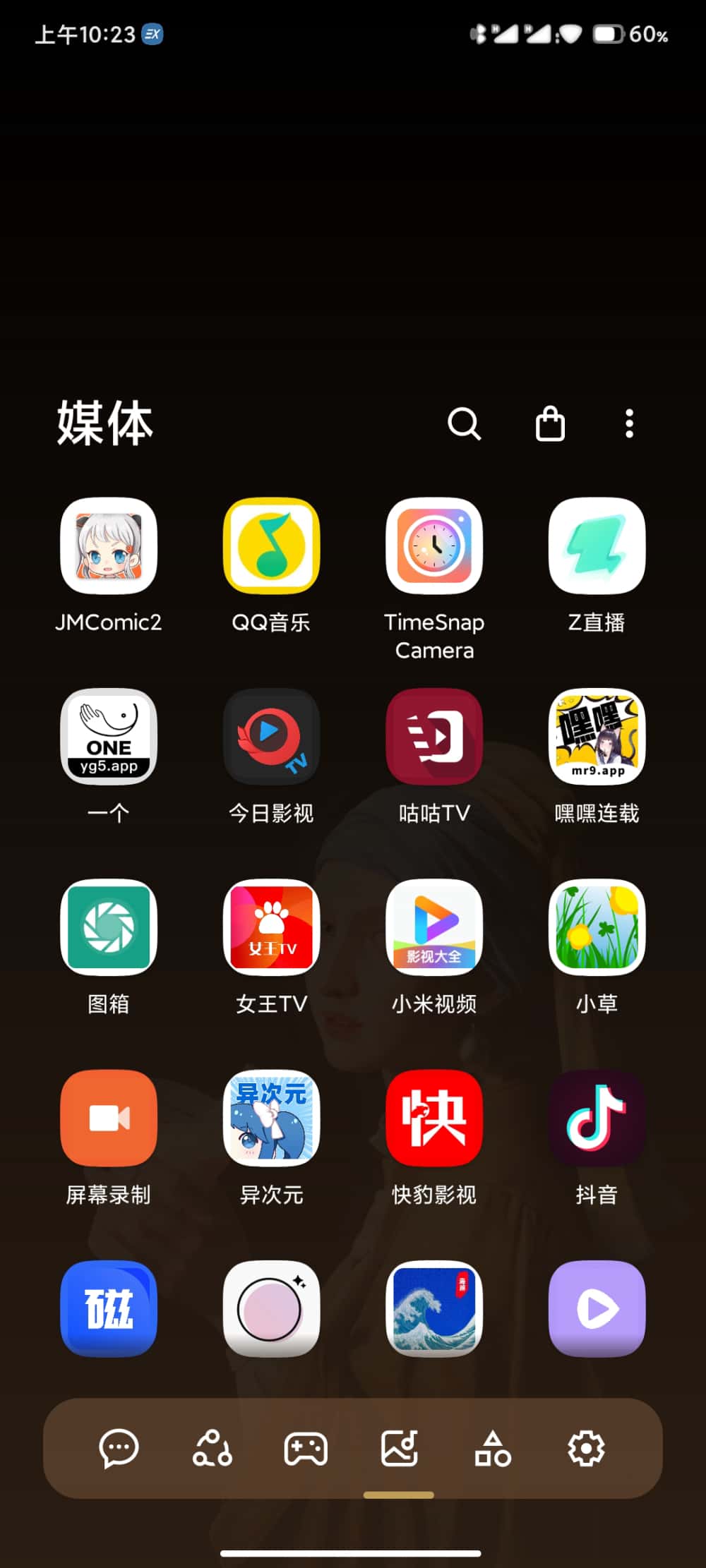The width and height of the screenshot is (706, 1568).
Task: Launch the 嘿嘿连载 app
Action: (x=597, y=737)
